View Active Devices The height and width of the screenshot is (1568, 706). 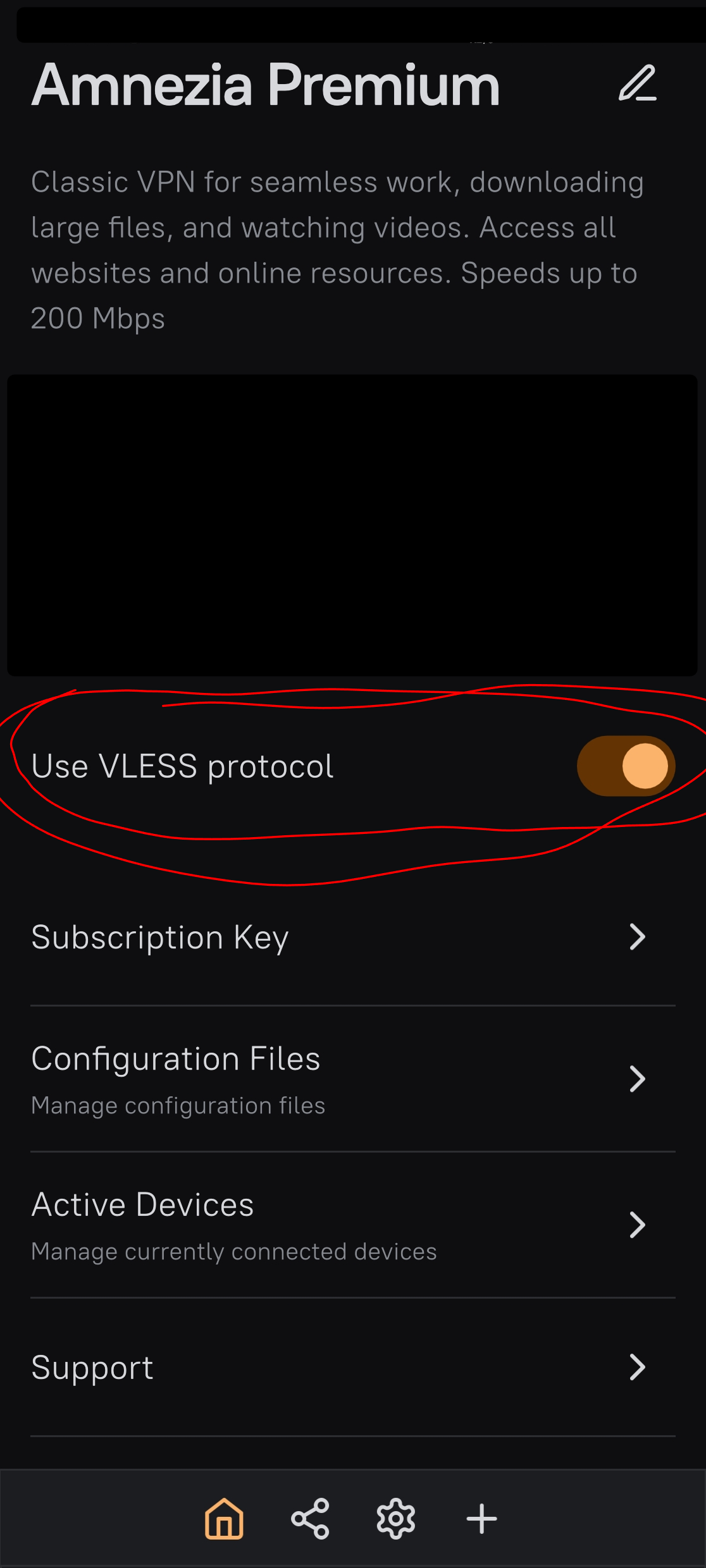point(353,1225)
